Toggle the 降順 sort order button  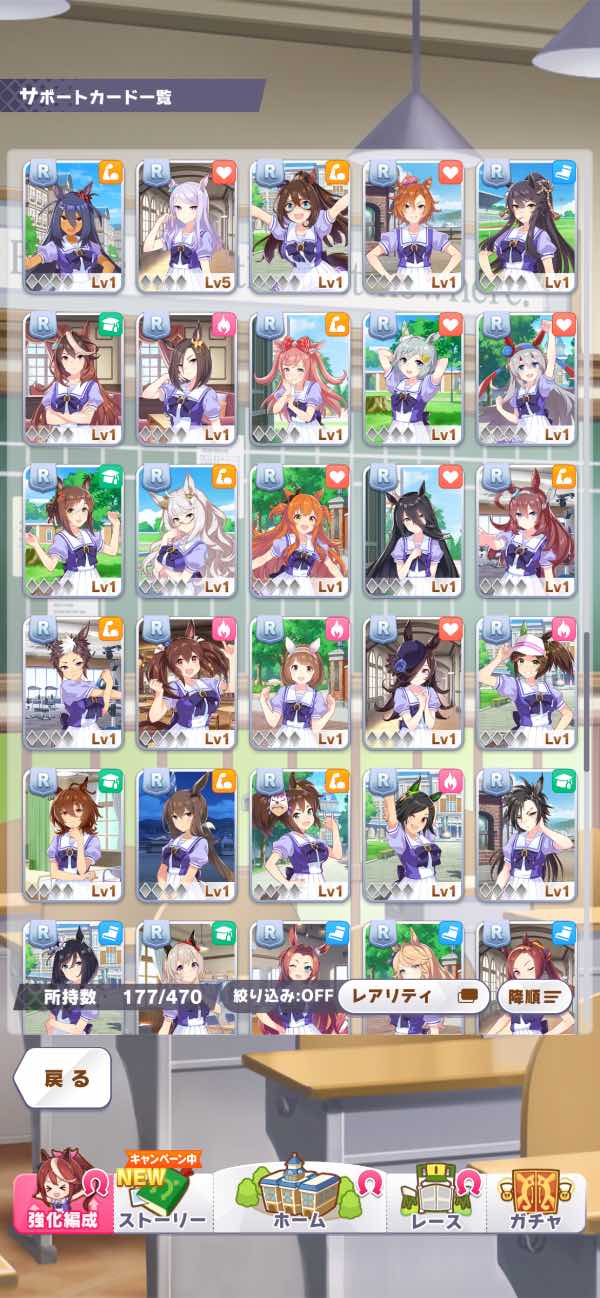pyautogui.click(x=534, y=996)
